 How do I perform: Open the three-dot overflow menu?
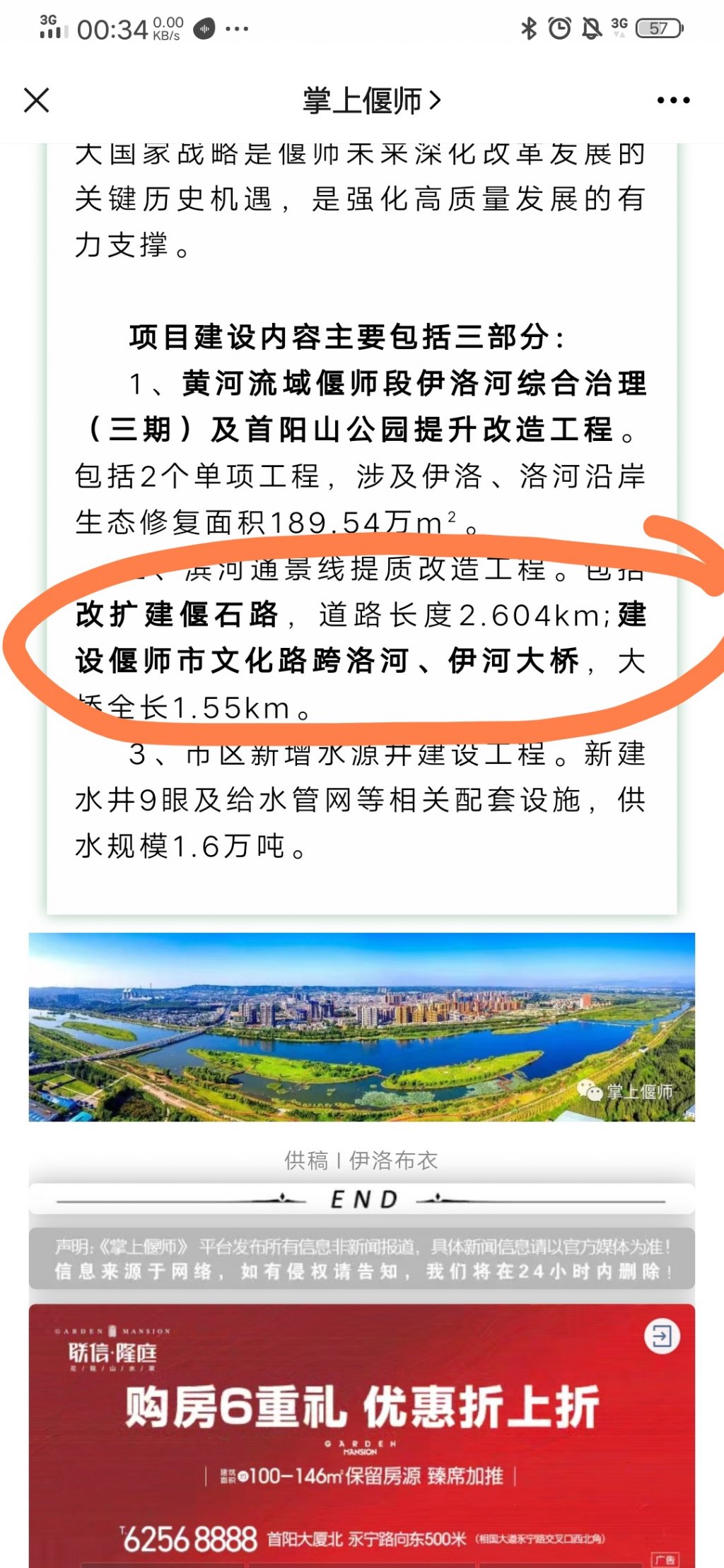coord(672,100)
